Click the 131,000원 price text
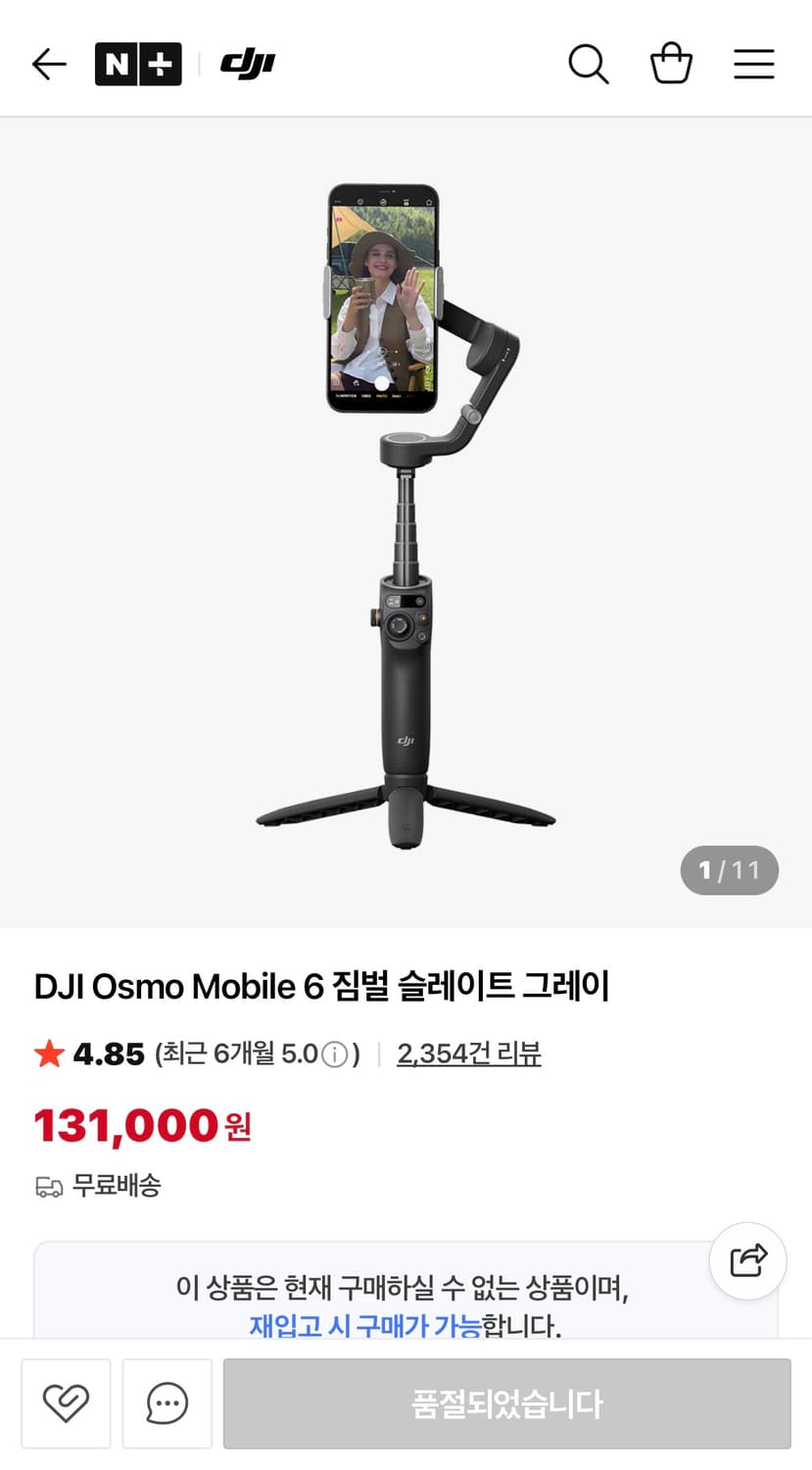Screen dimensions: 812x1470 [x=141, y=1125]
